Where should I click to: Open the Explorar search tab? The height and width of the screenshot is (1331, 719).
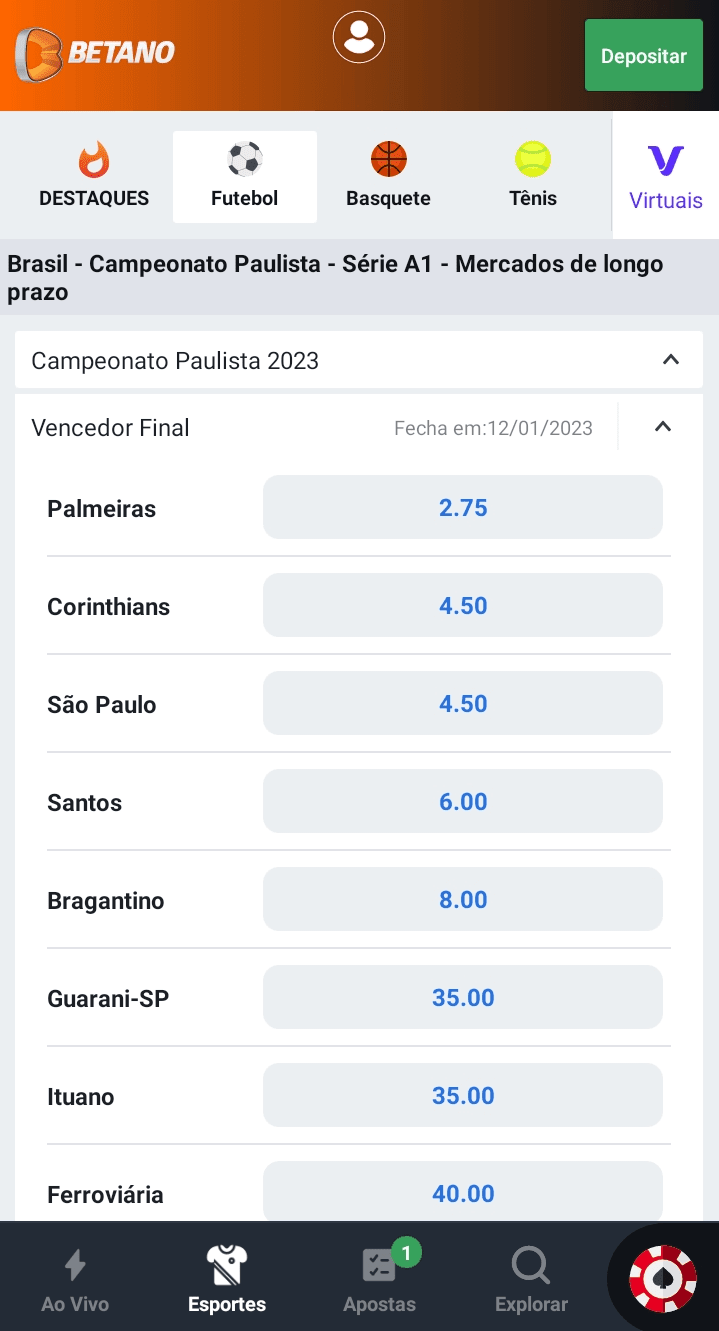pyautogui.click(x=531, y=1279)
